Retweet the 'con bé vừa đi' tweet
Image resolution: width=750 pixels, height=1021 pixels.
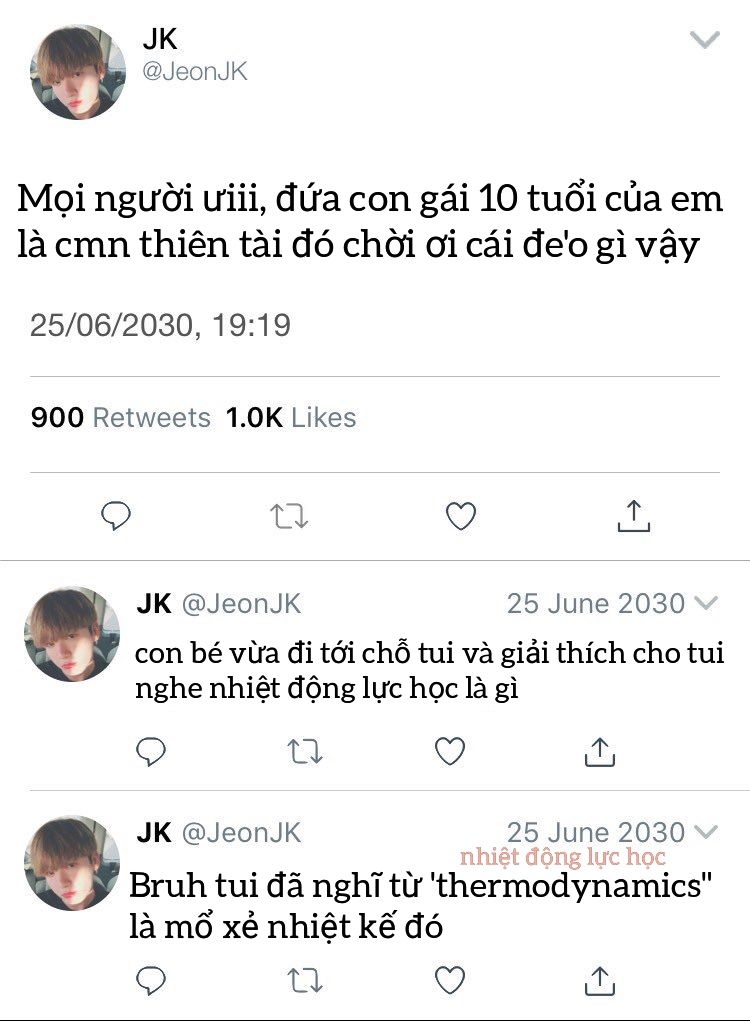pyautogui.click(x=299, y=751)
